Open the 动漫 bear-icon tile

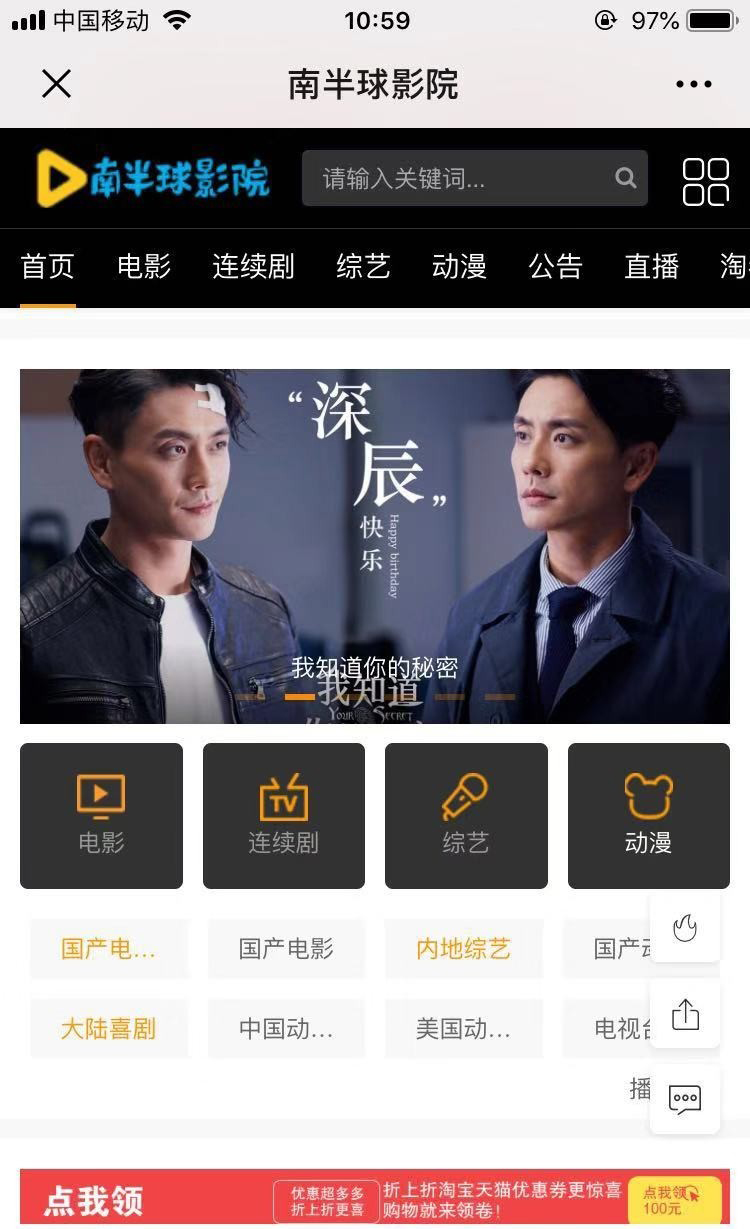pyautogui.click(x=648, y=816)
